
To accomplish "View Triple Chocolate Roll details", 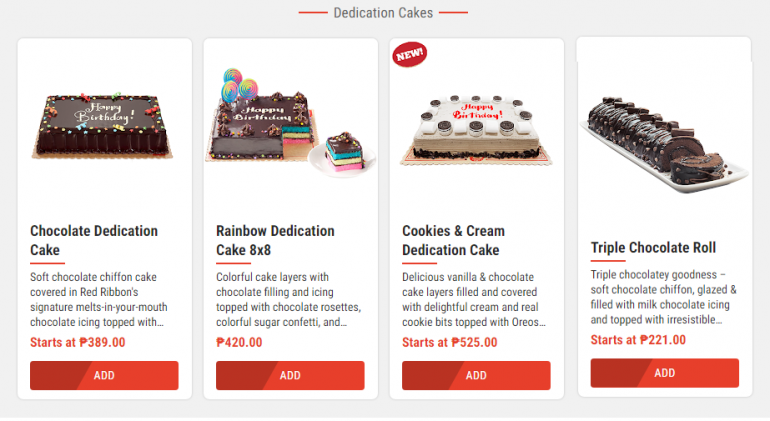I will coord(653,248).
